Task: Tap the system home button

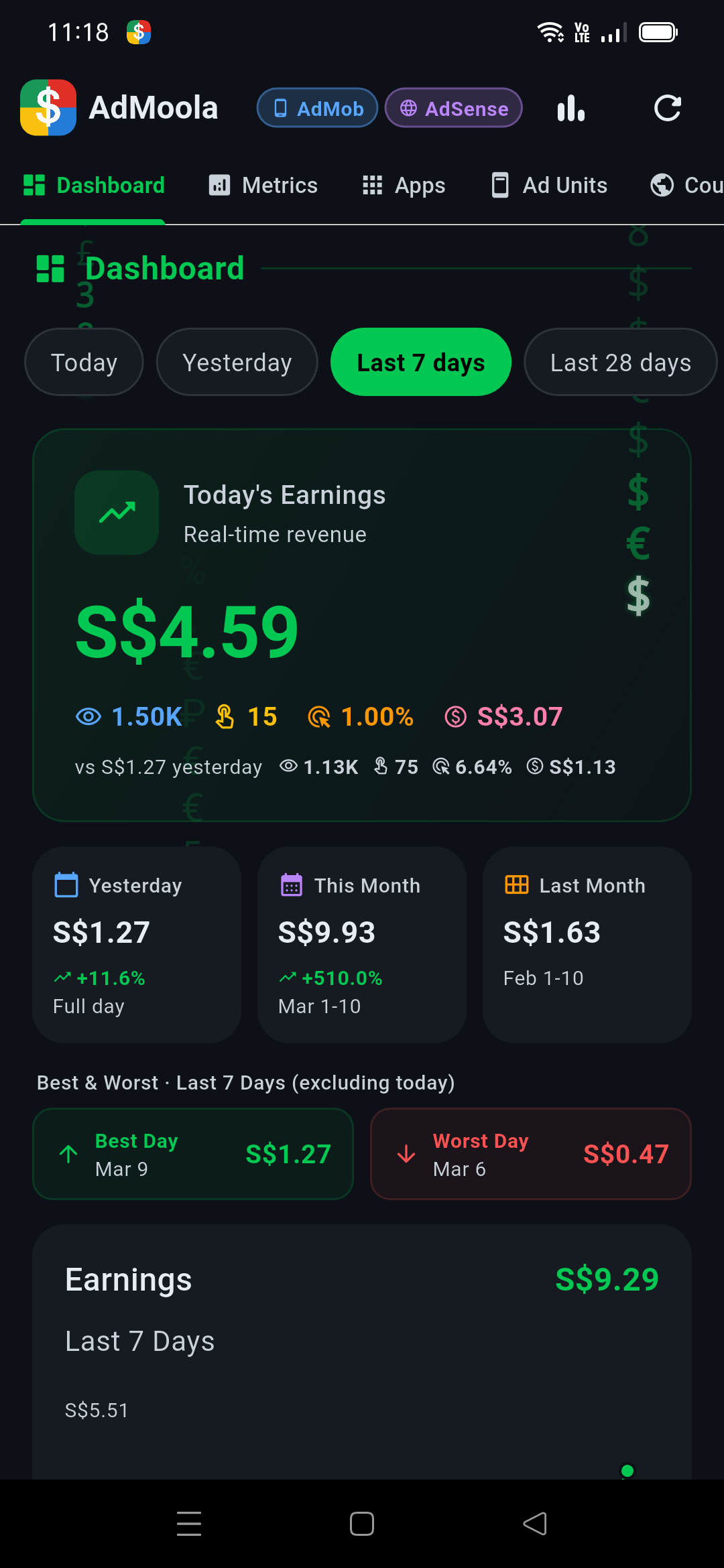Action: (362, 1524)
